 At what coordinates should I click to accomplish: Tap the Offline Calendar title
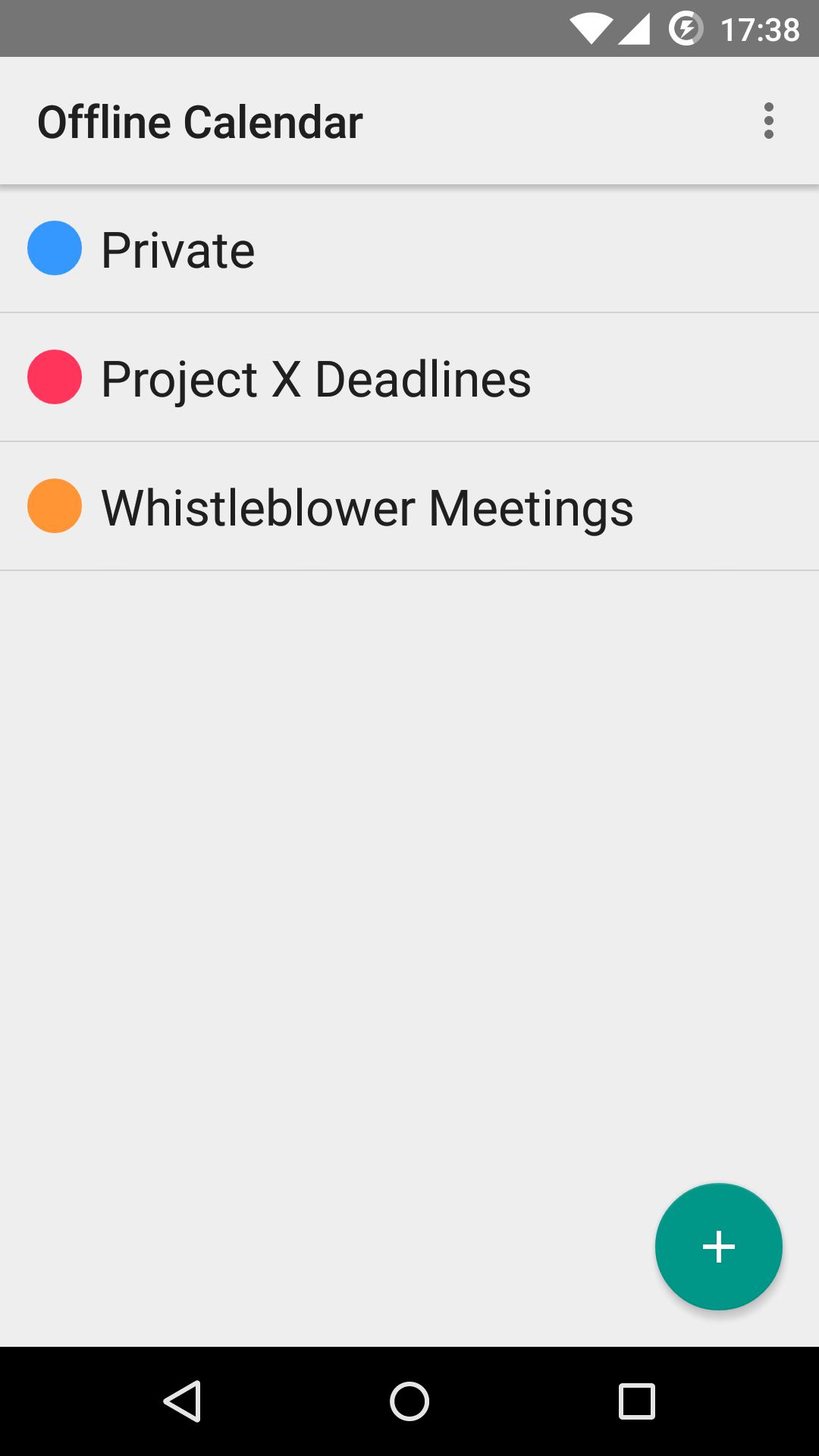coord(200,121)
